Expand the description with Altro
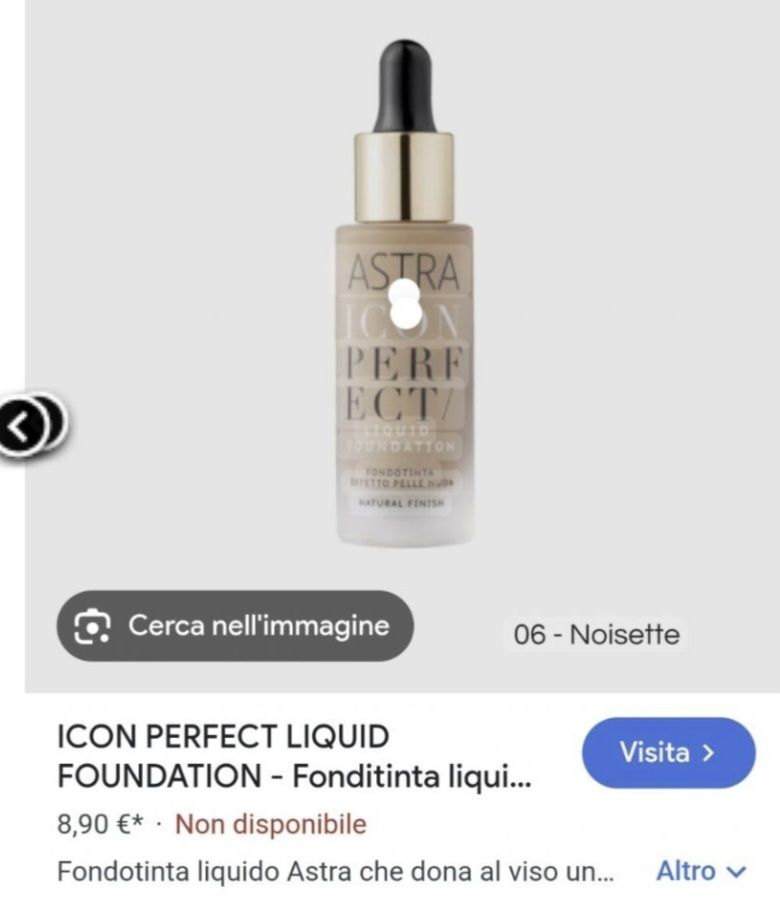Viewport: 780px width, 917px height. pos(700,871)
